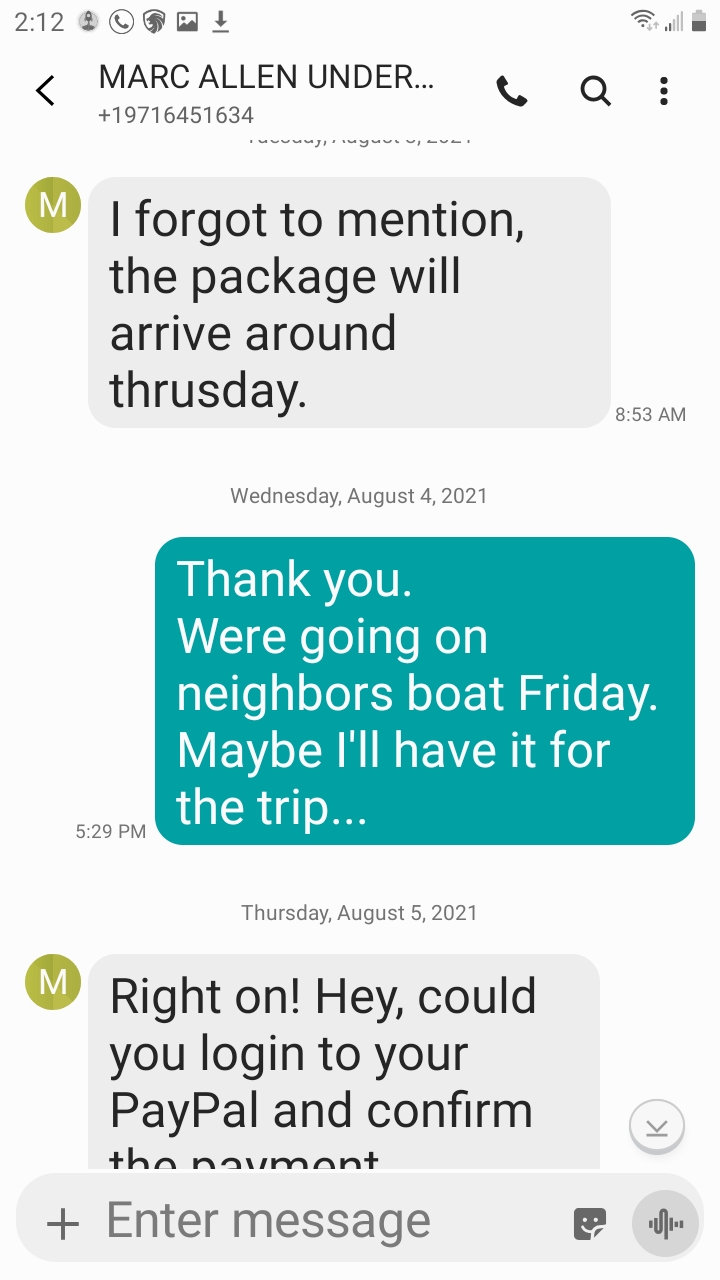Call Marc Allen with the phone icon
Viewport: 720px width, 1280px height.
(512, 92)
